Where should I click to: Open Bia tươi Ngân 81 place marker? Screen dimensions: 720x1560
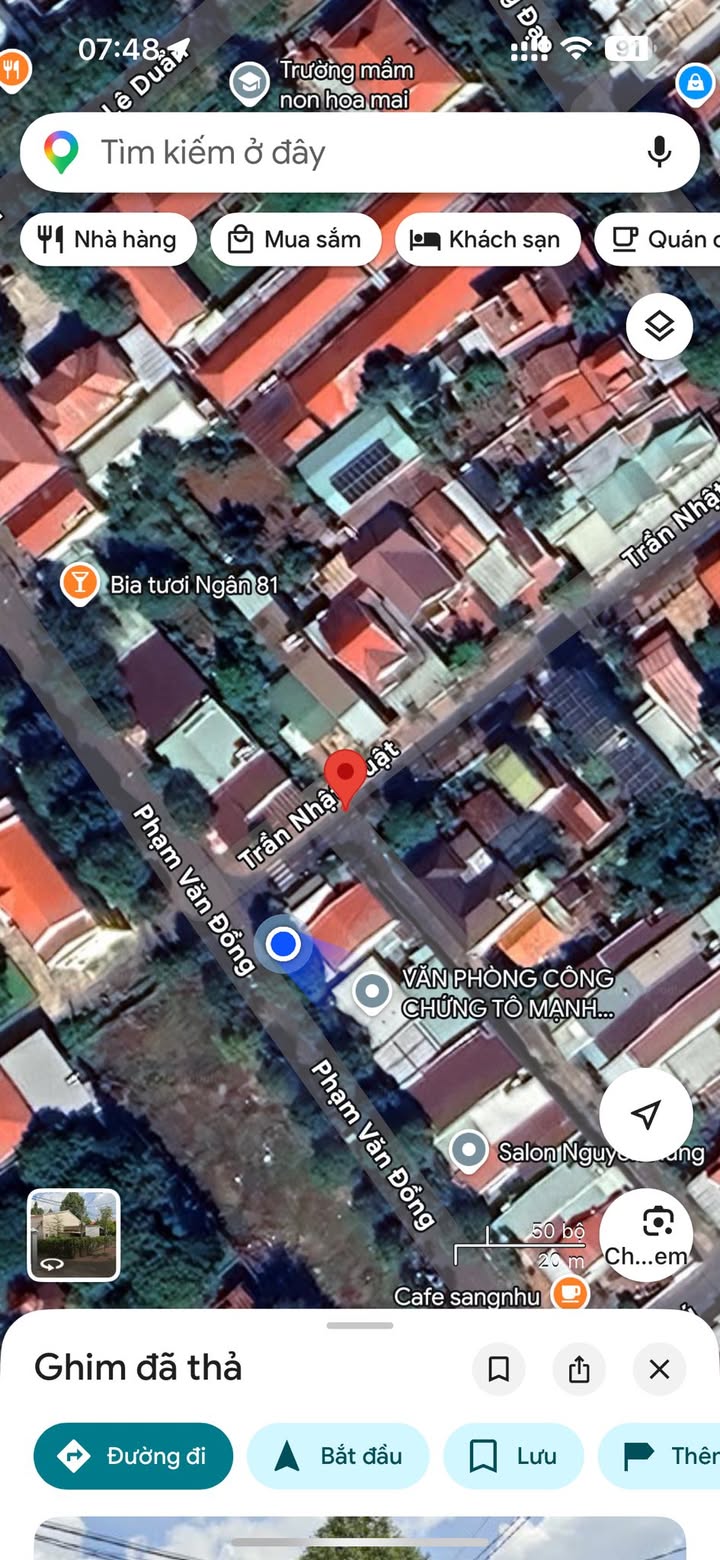tap(78, 584)
